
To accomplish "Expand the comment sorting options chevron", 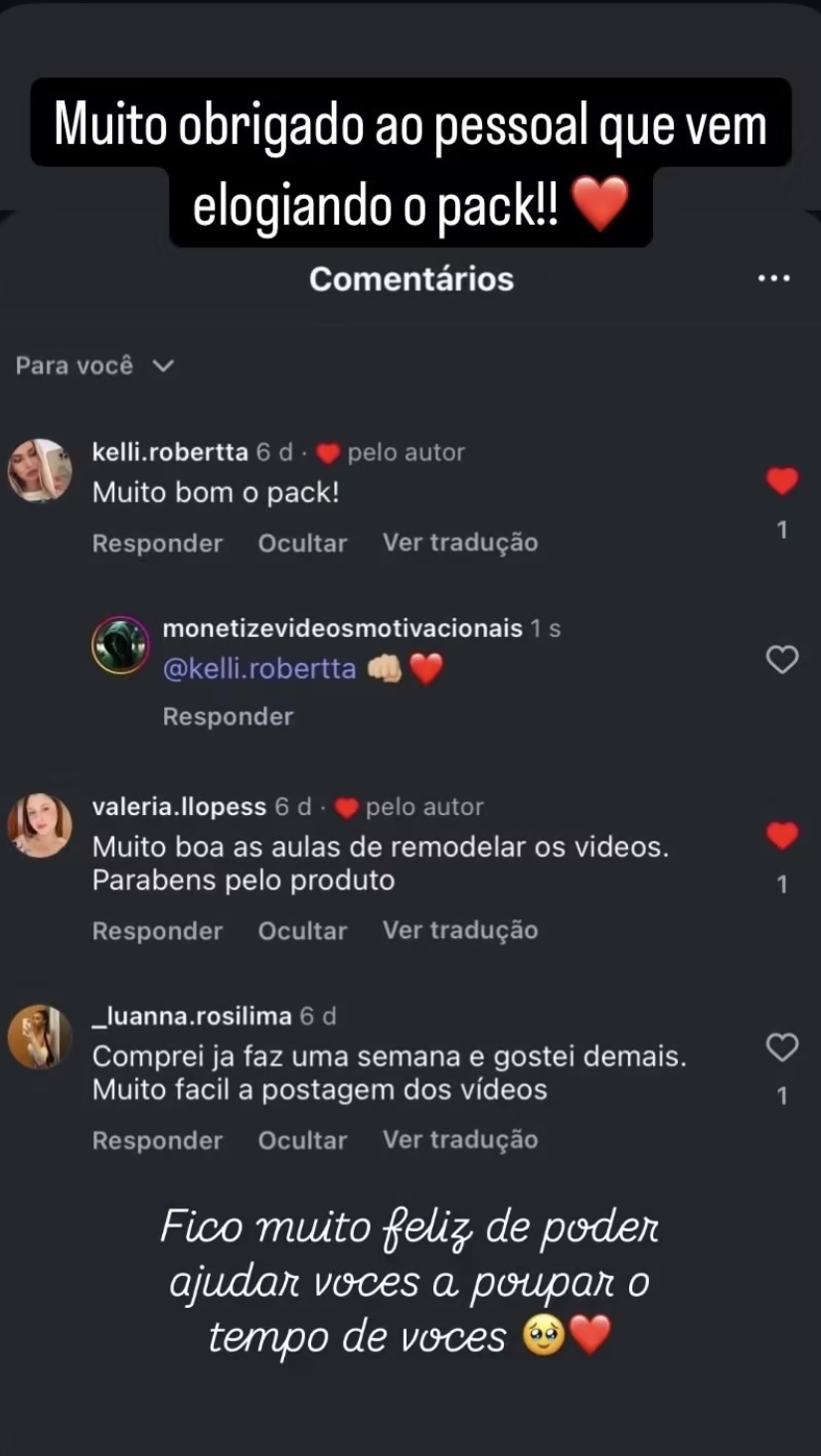I will coord(162,366).
